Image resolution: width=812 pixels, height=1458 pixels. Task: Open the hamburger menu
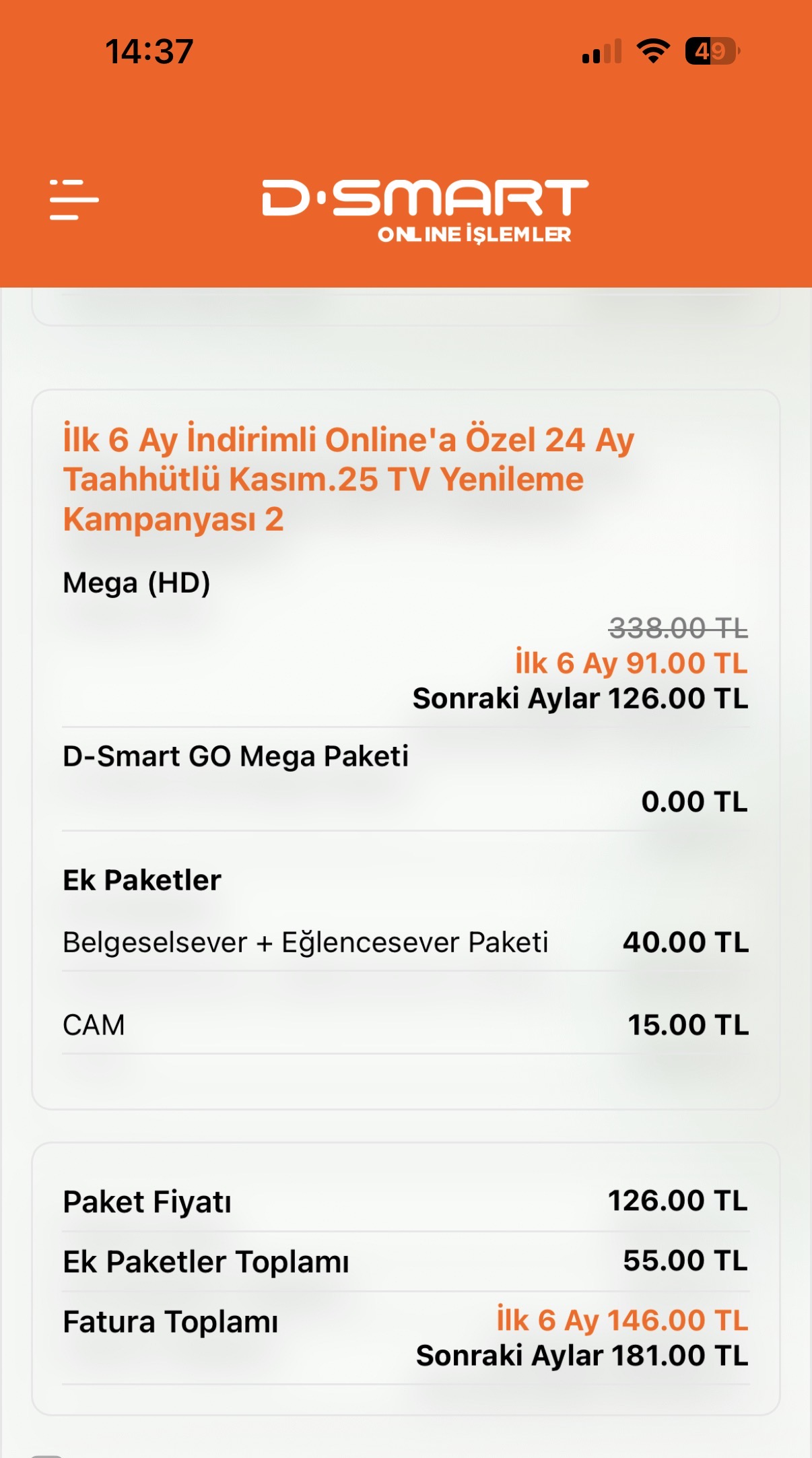74,199
